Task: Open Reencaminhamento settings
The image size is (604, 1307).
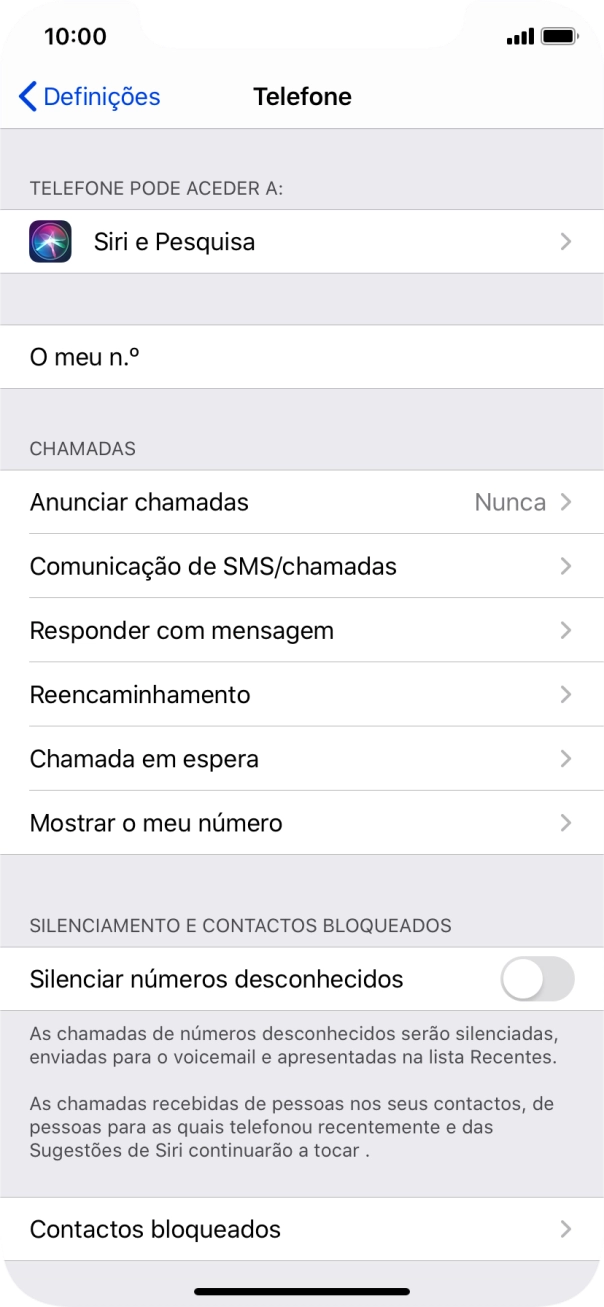Action: [x=300, y=695]
